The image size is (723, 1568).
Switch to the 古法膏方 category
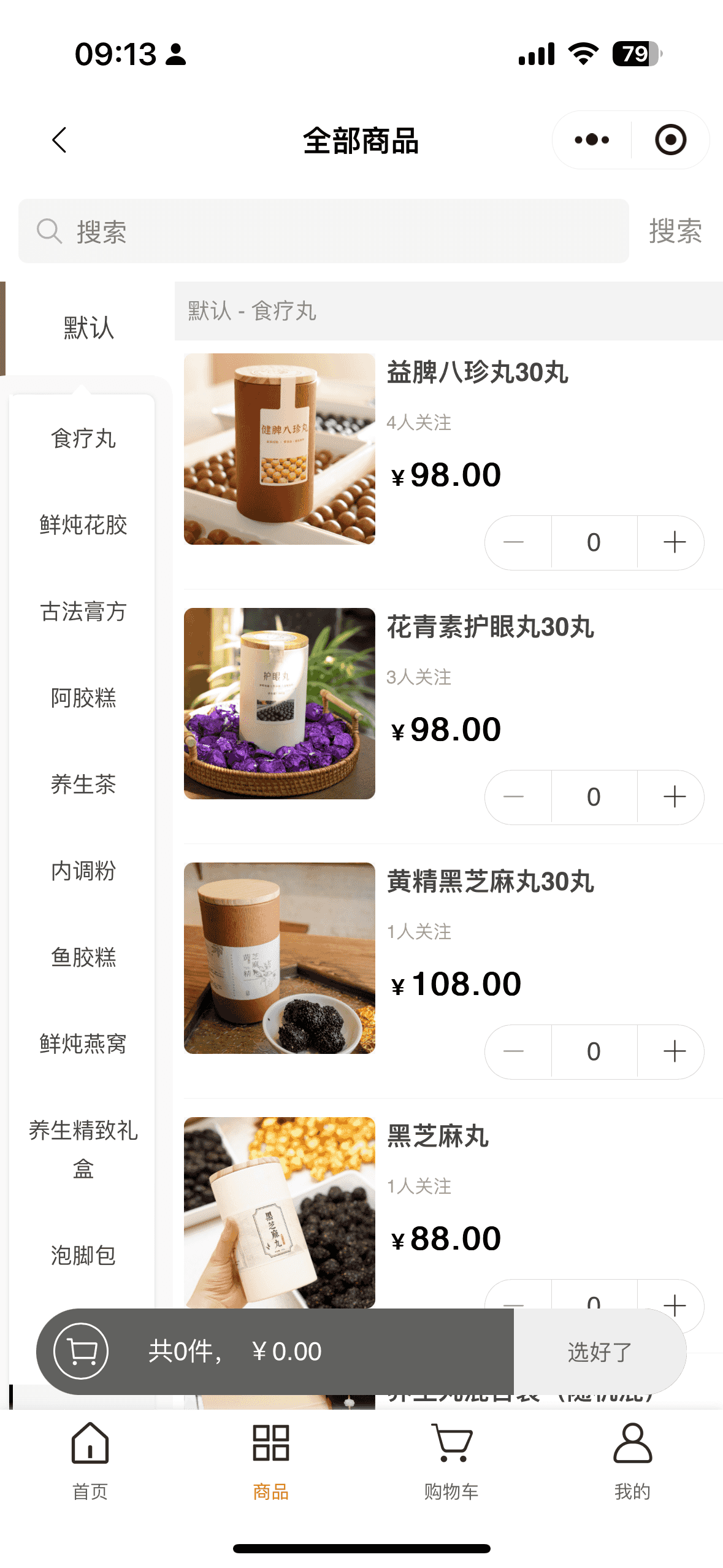click(x=83, y=612)
